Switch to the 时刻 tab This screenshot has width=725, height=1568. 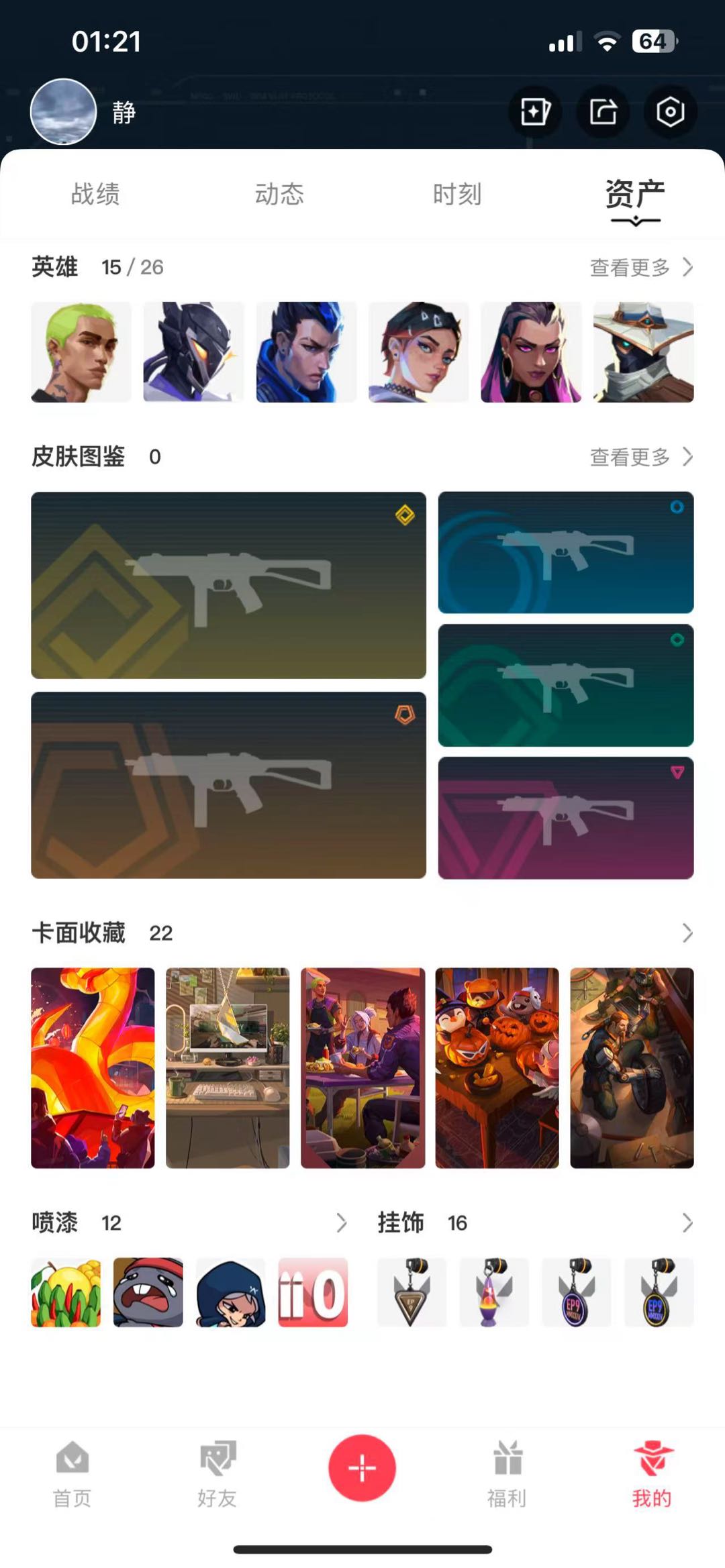[456, 195]
